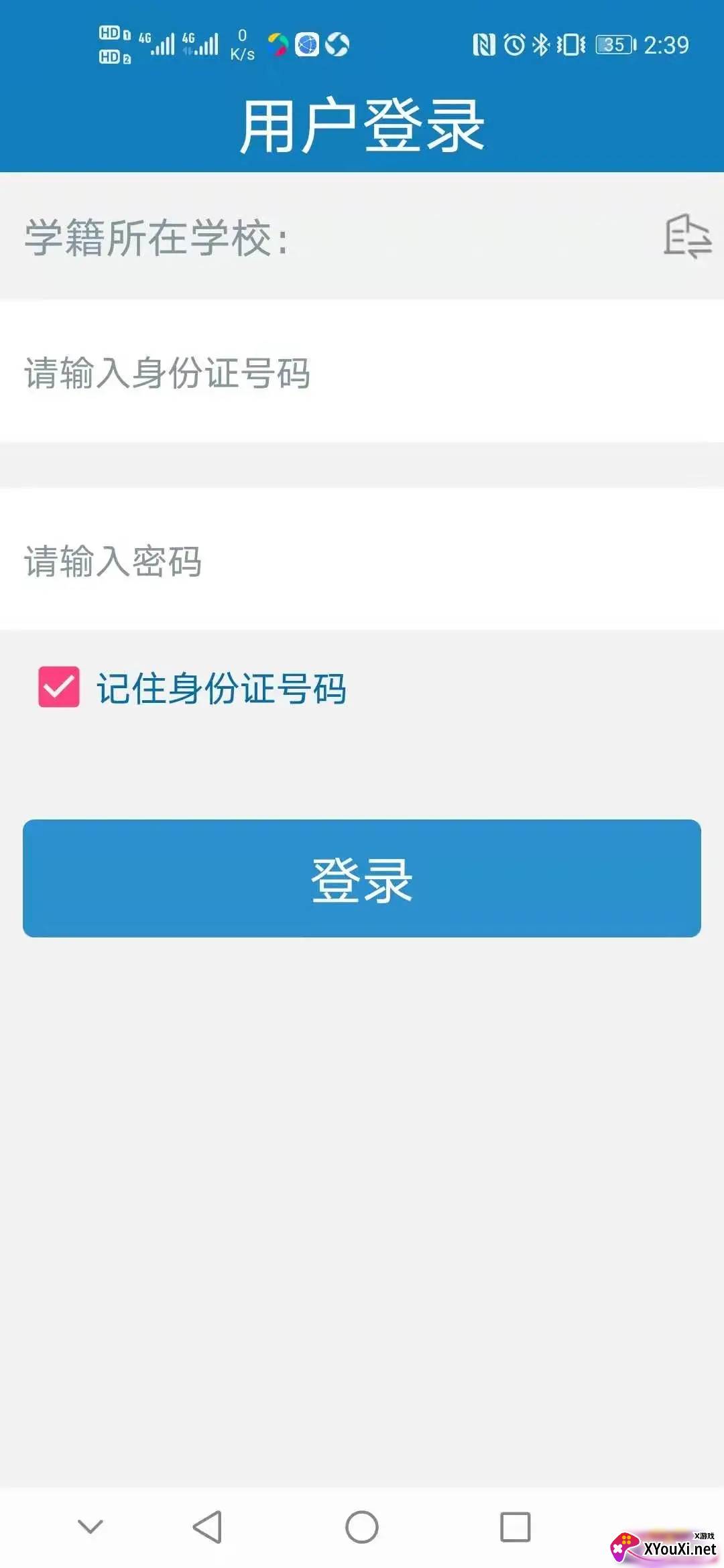Tap the 登录 login button
The image size is (724, 1568).
pyautogui.click(x=362, y=878)
